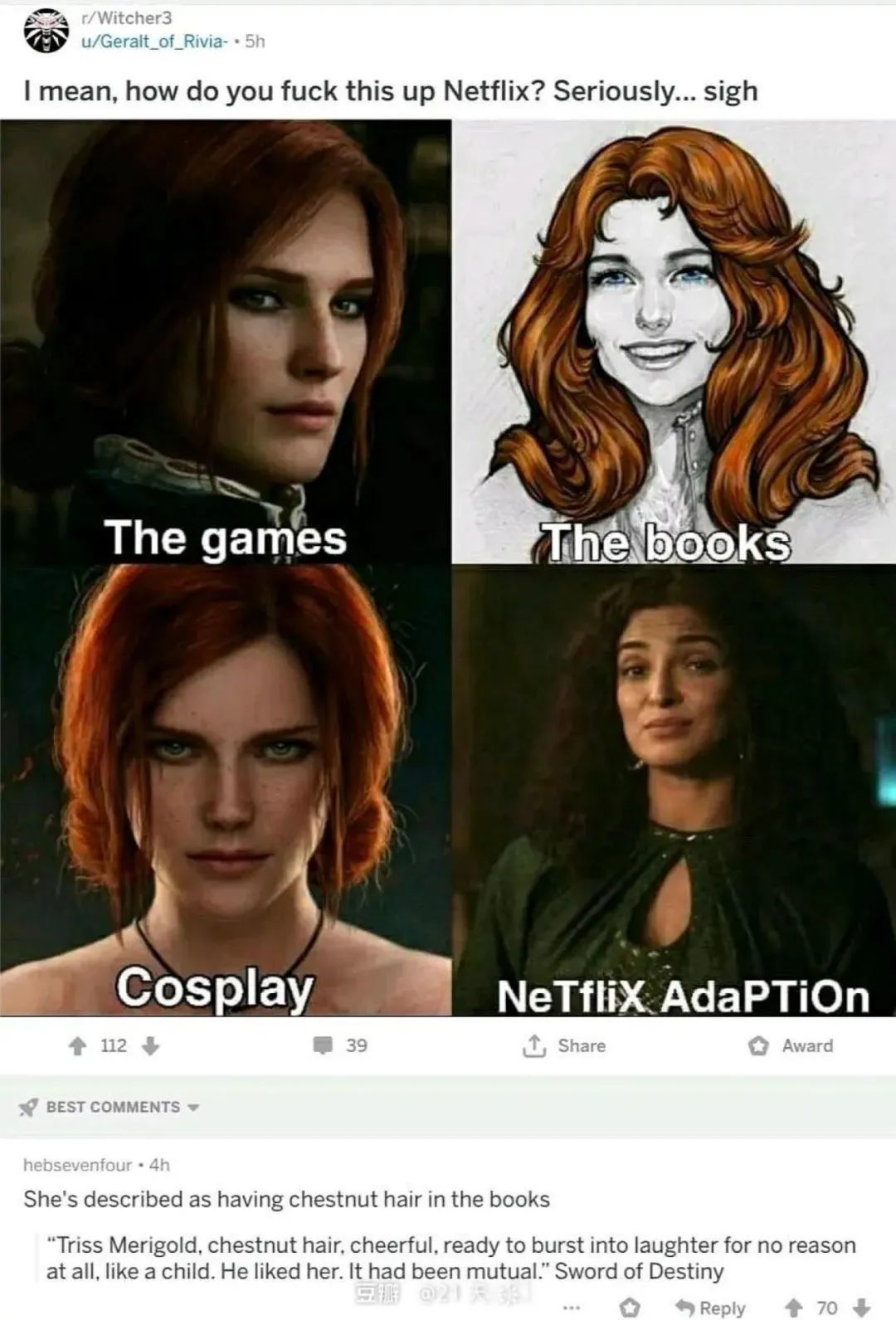896x1320 pixels.
Task: Award hebsevenfour's comment
Action: pyautogui.click(x=631, y=1308)
